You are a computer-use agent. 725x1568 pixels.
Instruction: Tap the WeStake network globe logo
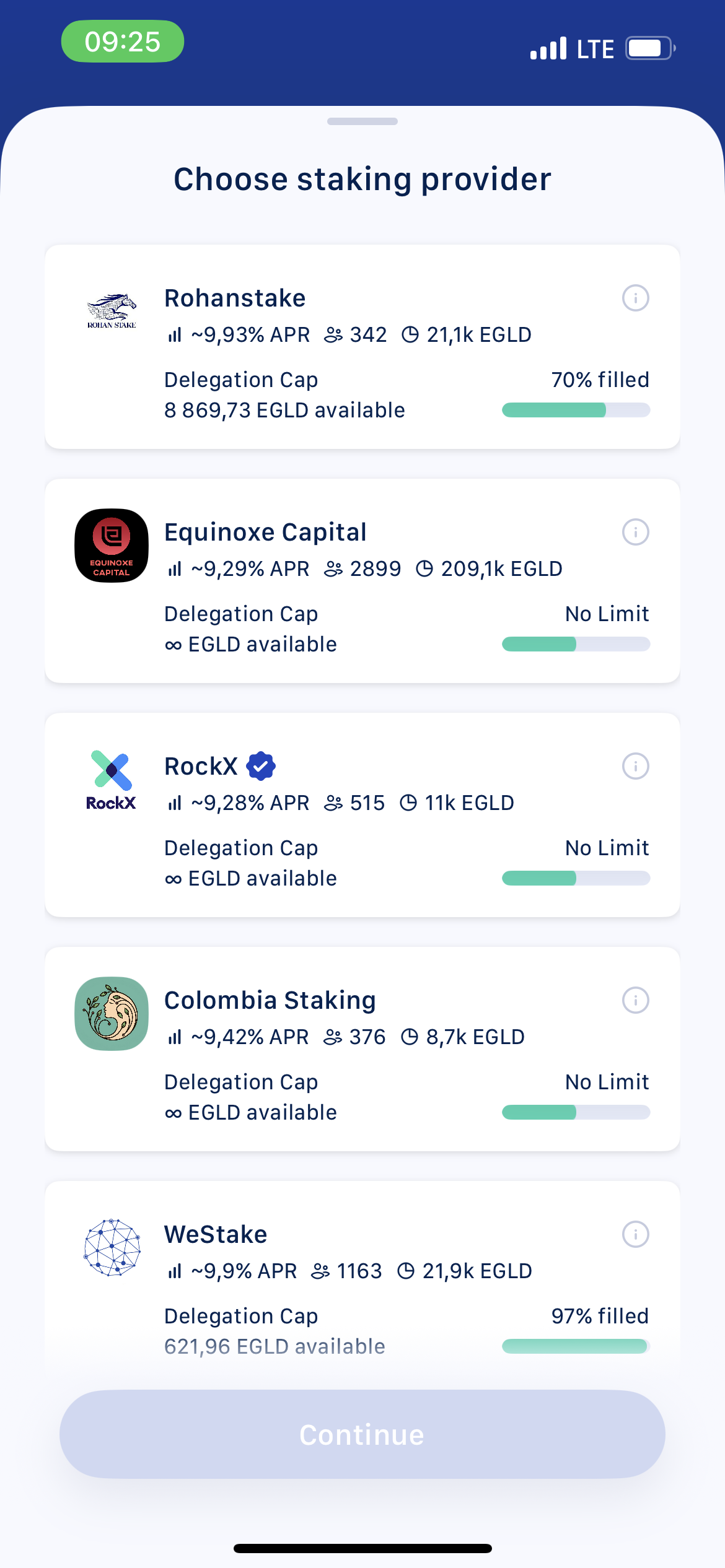(111, 1247)
